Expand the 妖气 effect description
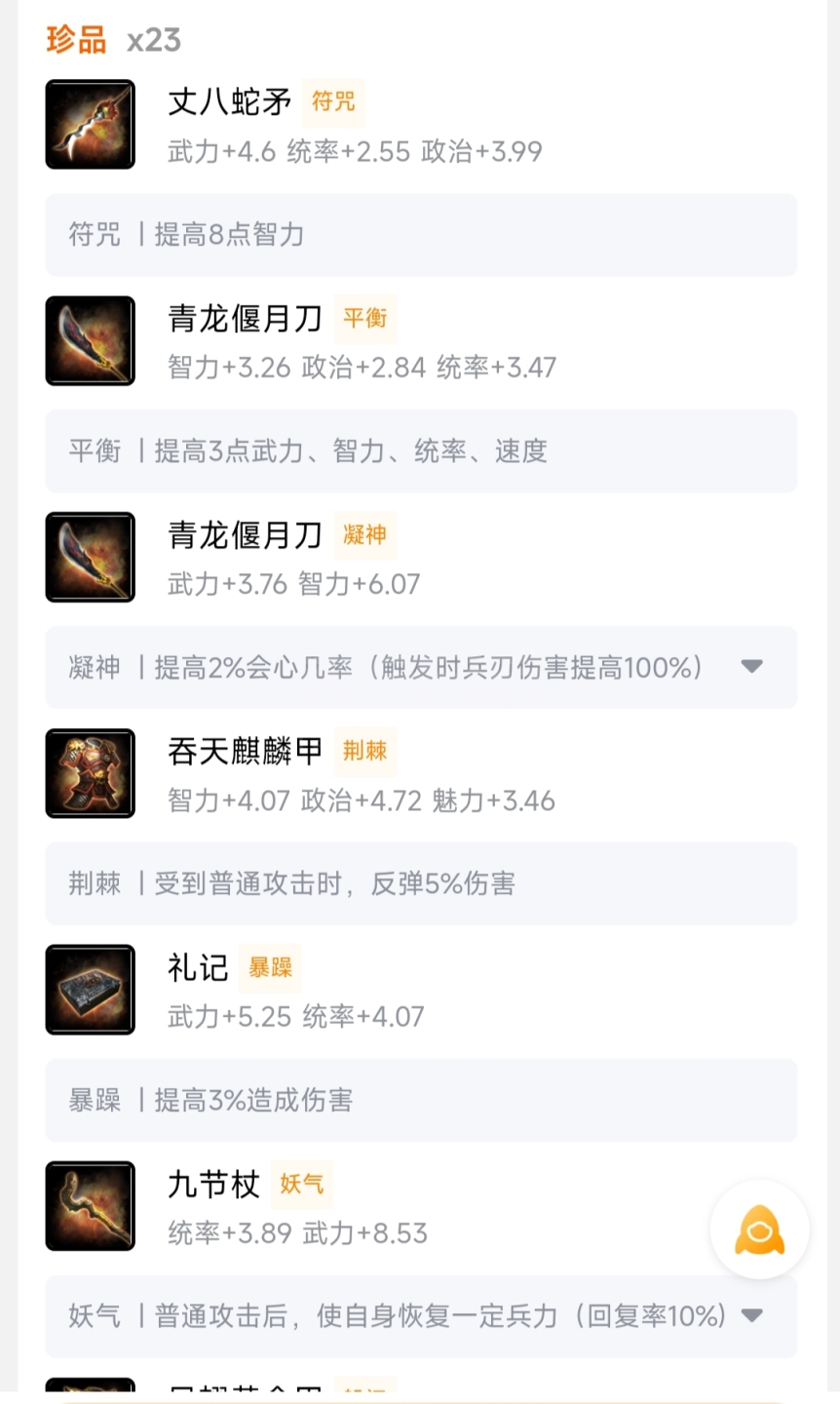The image size is (840, 1404). [x=750, y=1315]
